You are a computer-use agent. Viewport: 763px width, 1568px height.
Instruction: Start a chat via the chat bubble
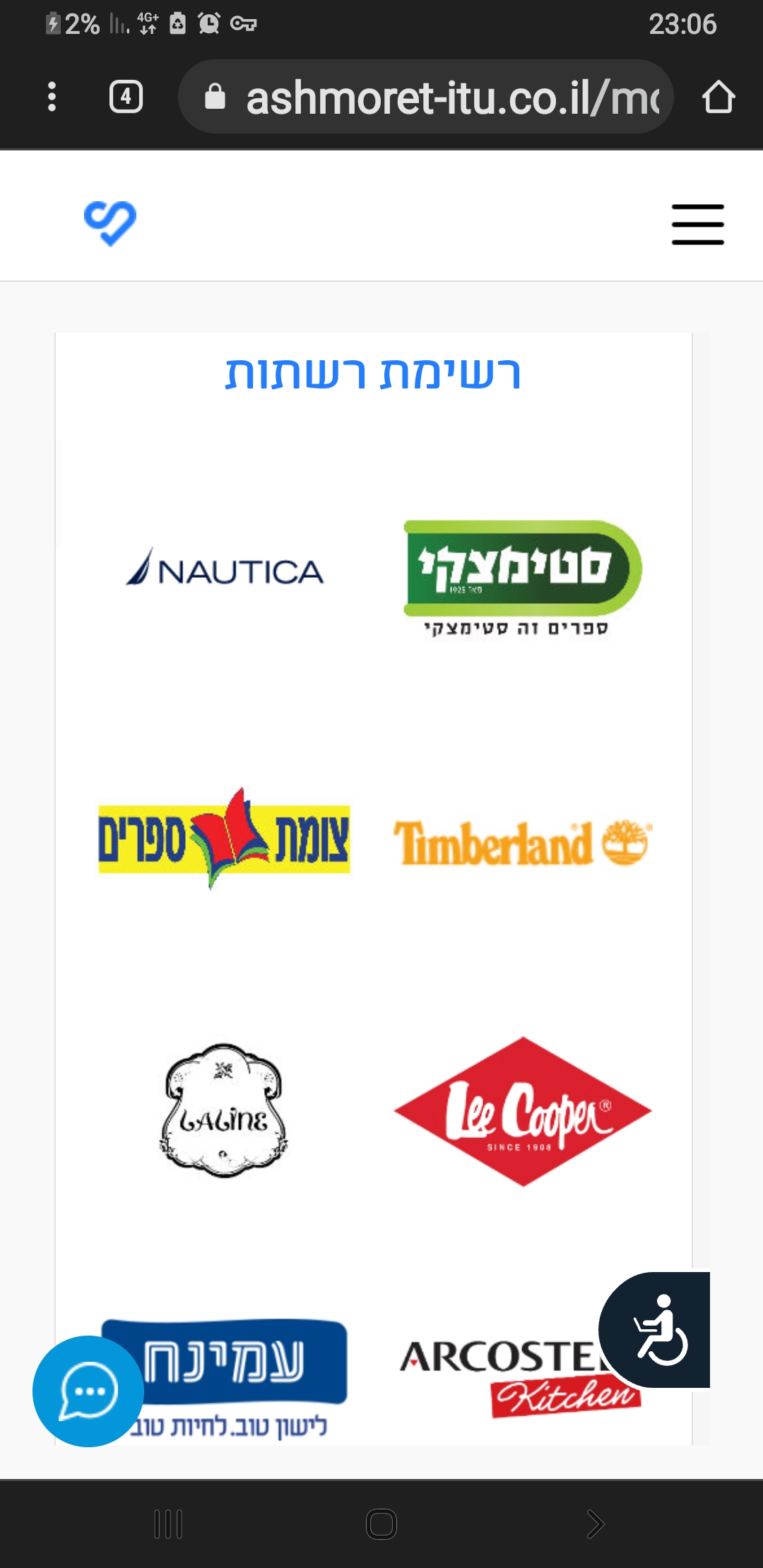coord(88,1391)
